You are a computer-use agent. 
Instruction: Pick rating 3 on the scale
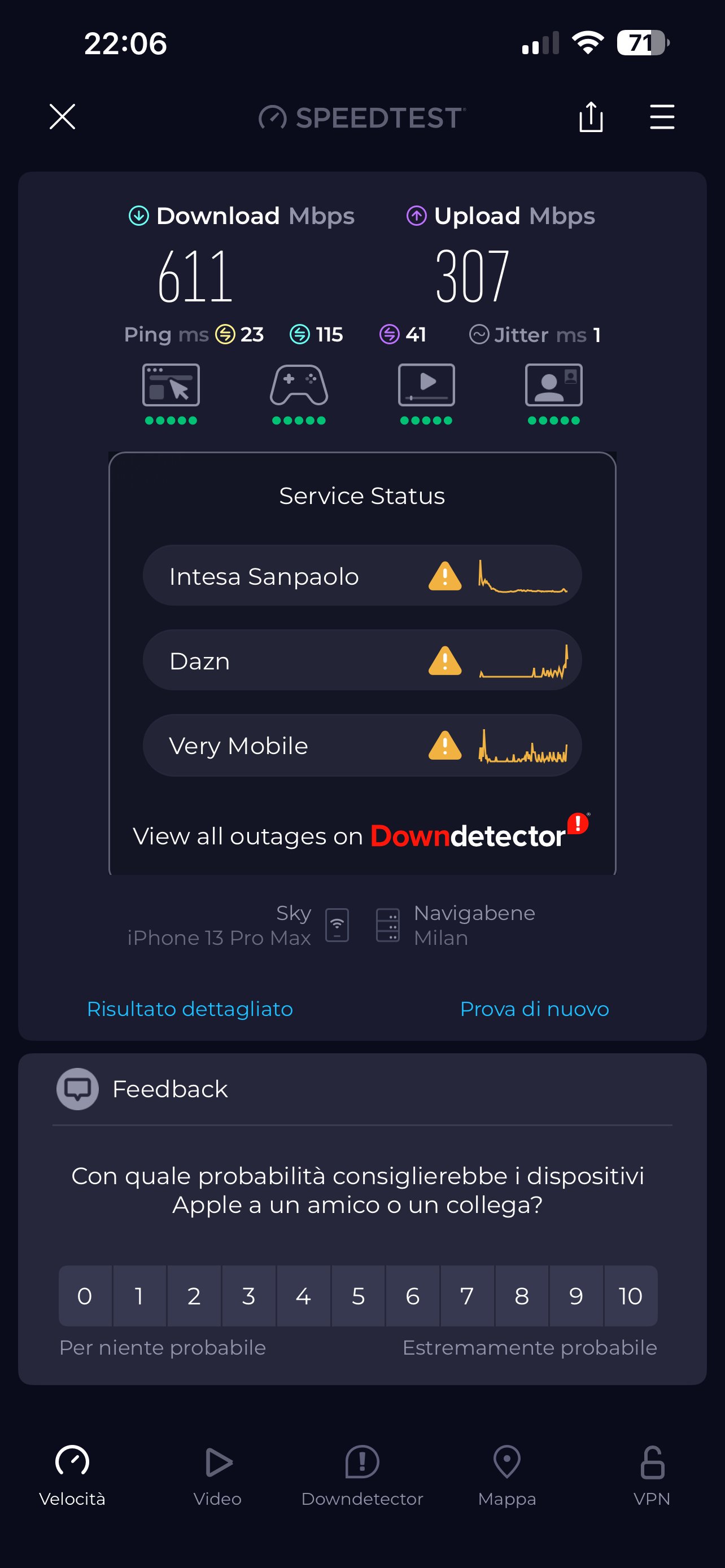pyautogui.click(x=248, y=1296)
